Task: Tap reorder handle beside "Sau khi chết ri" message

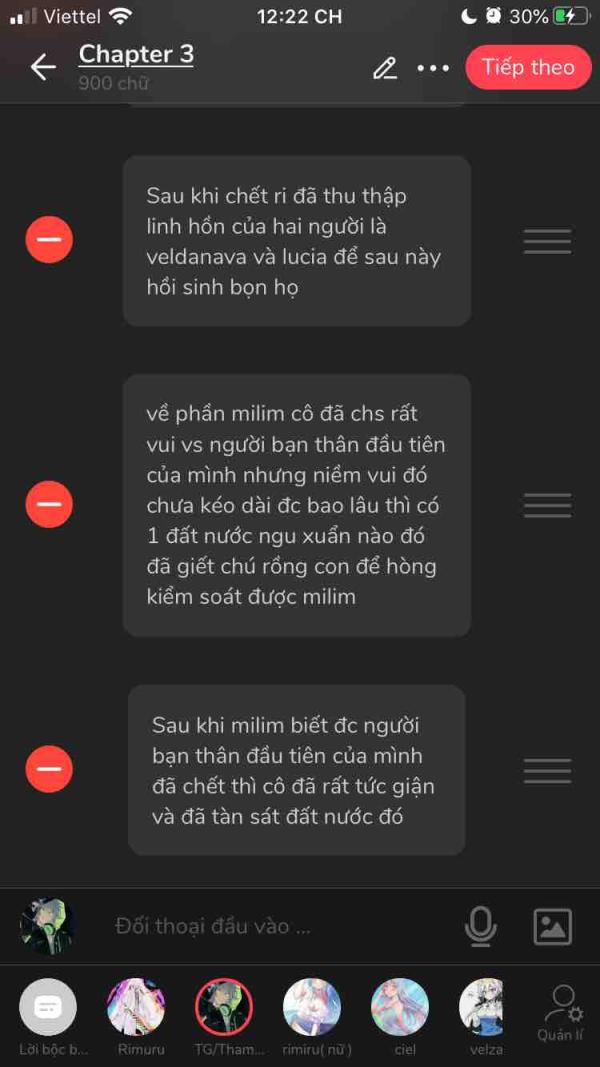Action: click(x=547, y=242)
